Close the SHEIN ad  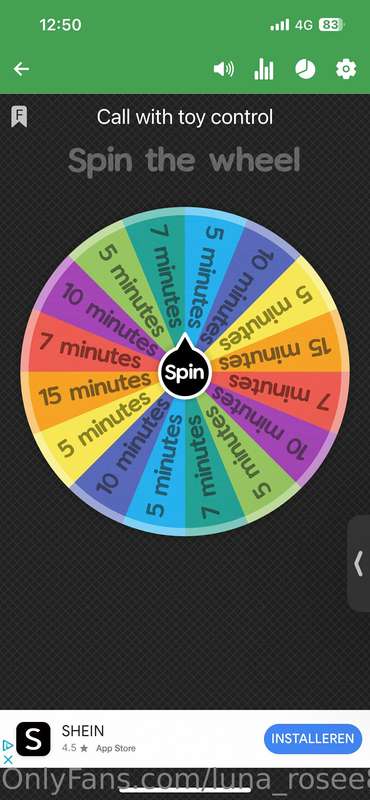coord(8,759)
